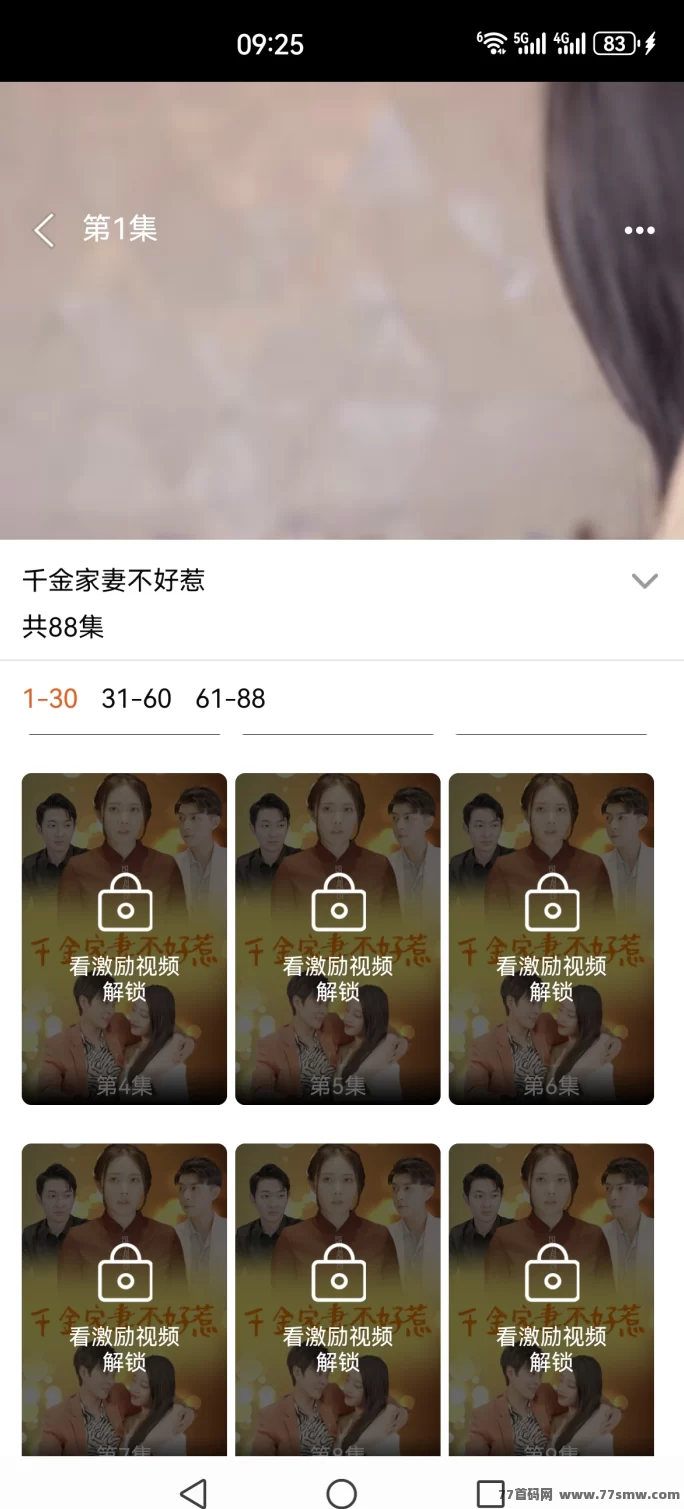Unlock episode 第5集

pos(338,938)
